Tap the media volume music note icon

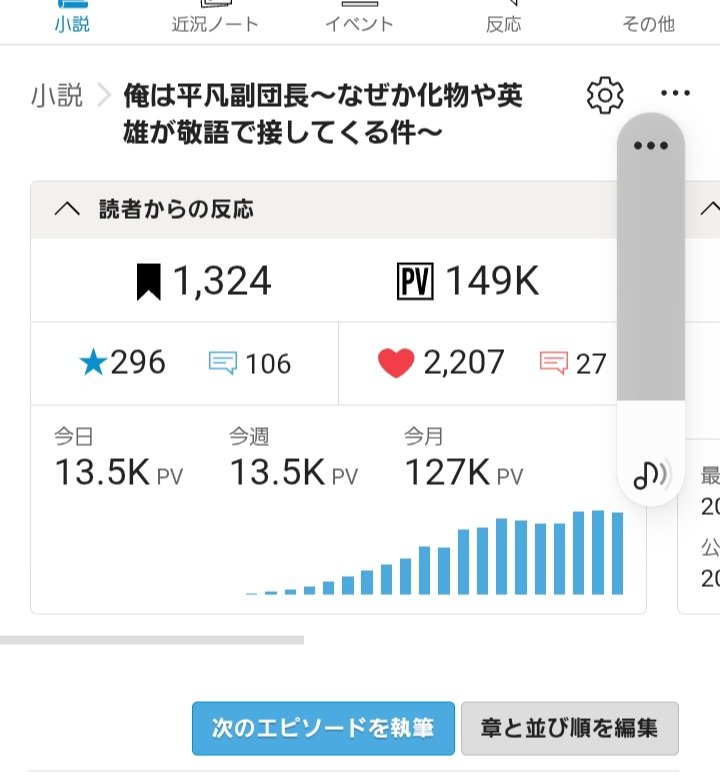(651, 474)
